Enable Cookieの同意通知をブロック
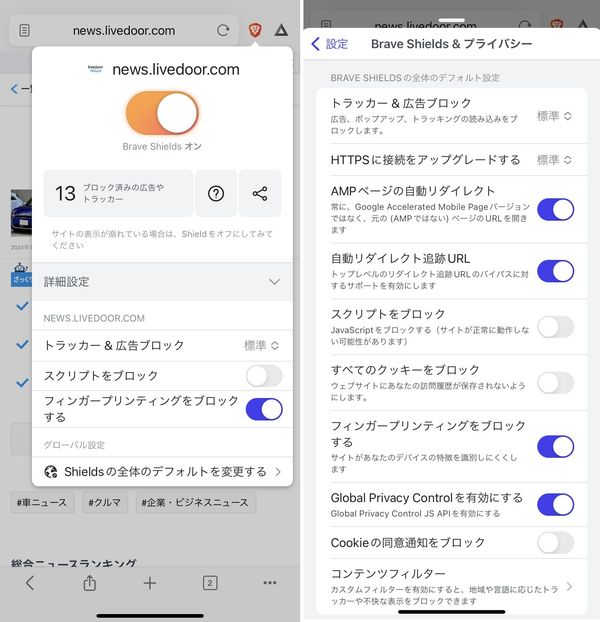 [x=555, y=543]
